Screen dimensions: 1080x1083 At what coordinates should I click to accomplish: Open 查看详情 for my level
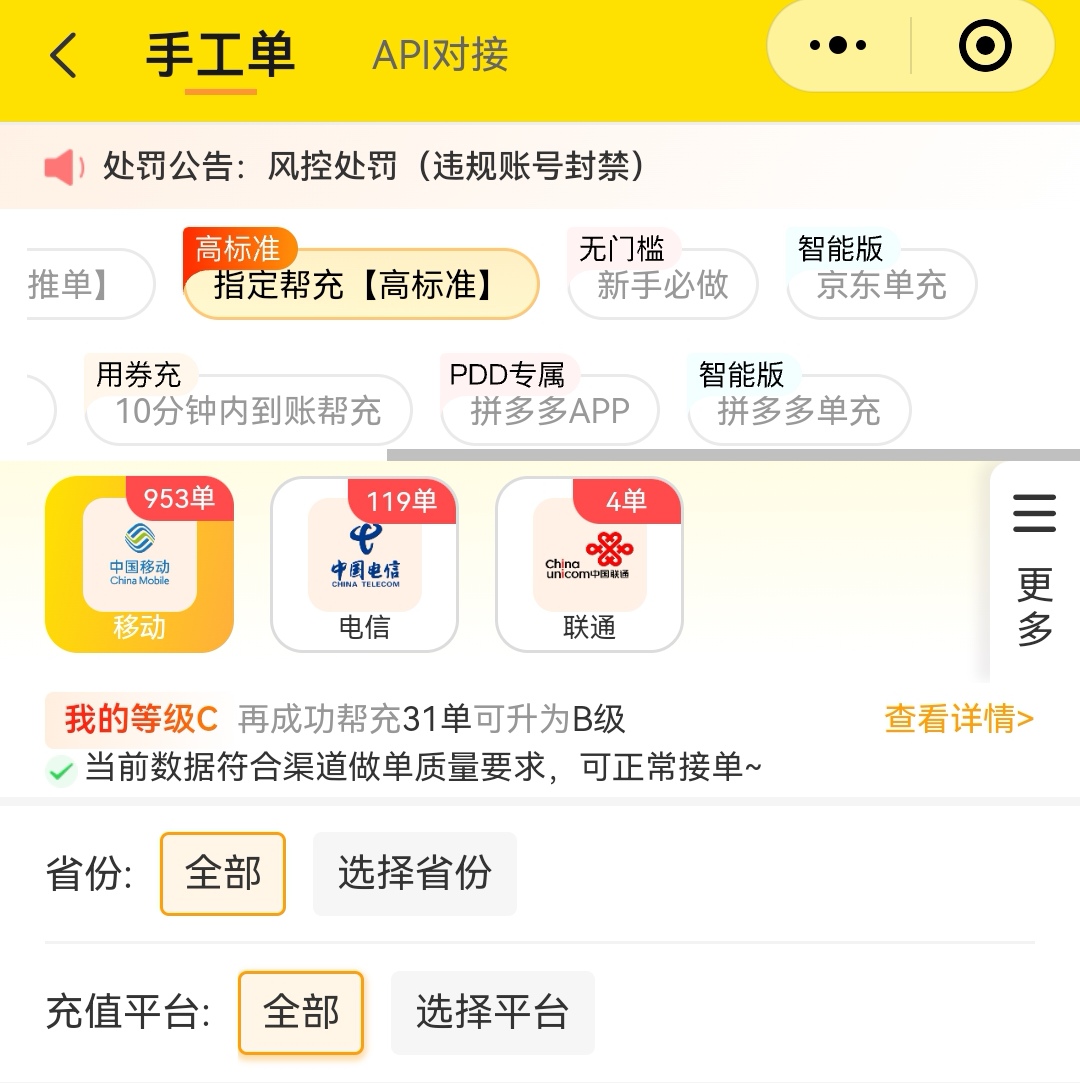click(x=958, y=718)
